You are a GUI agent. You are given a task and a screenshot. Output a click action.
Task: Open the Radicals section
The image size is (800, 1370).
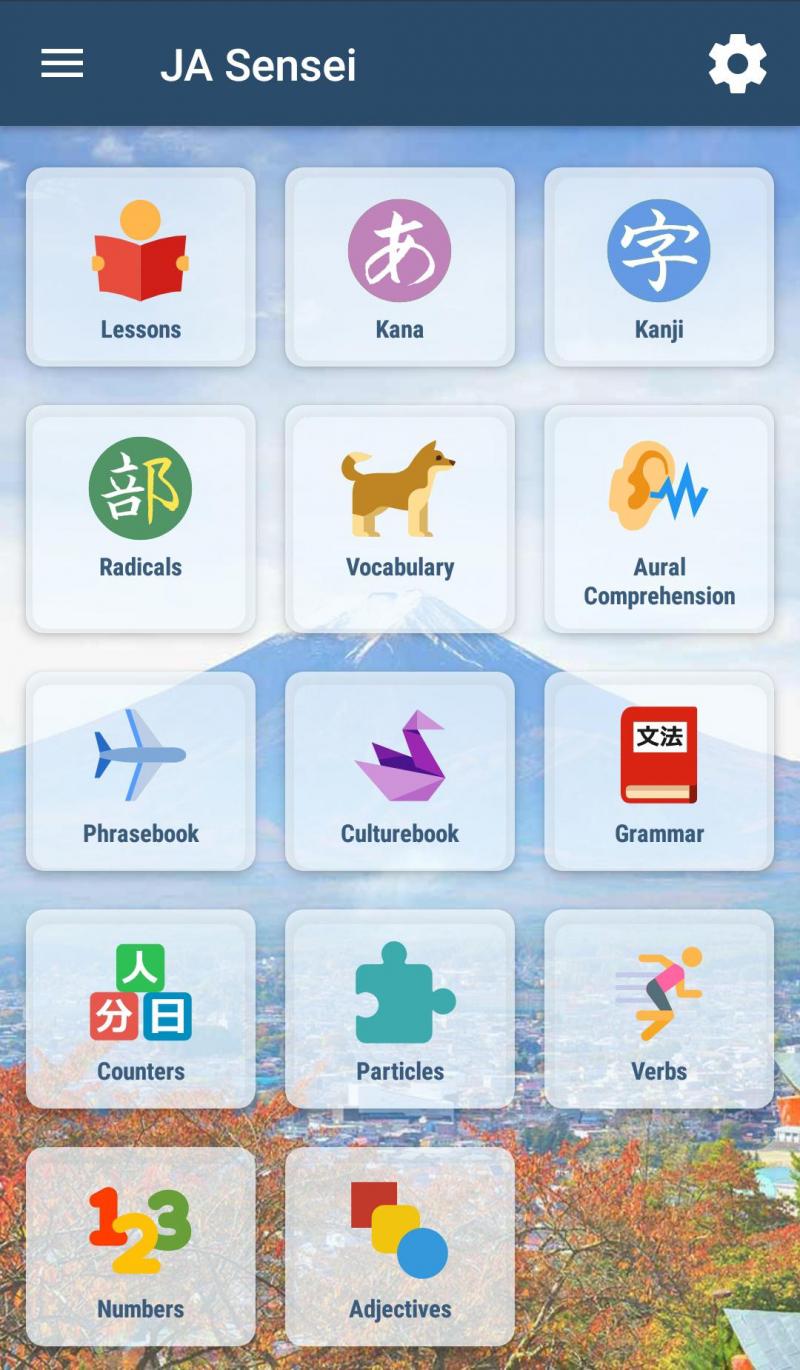pyautogui.click(x=140, y=518)
